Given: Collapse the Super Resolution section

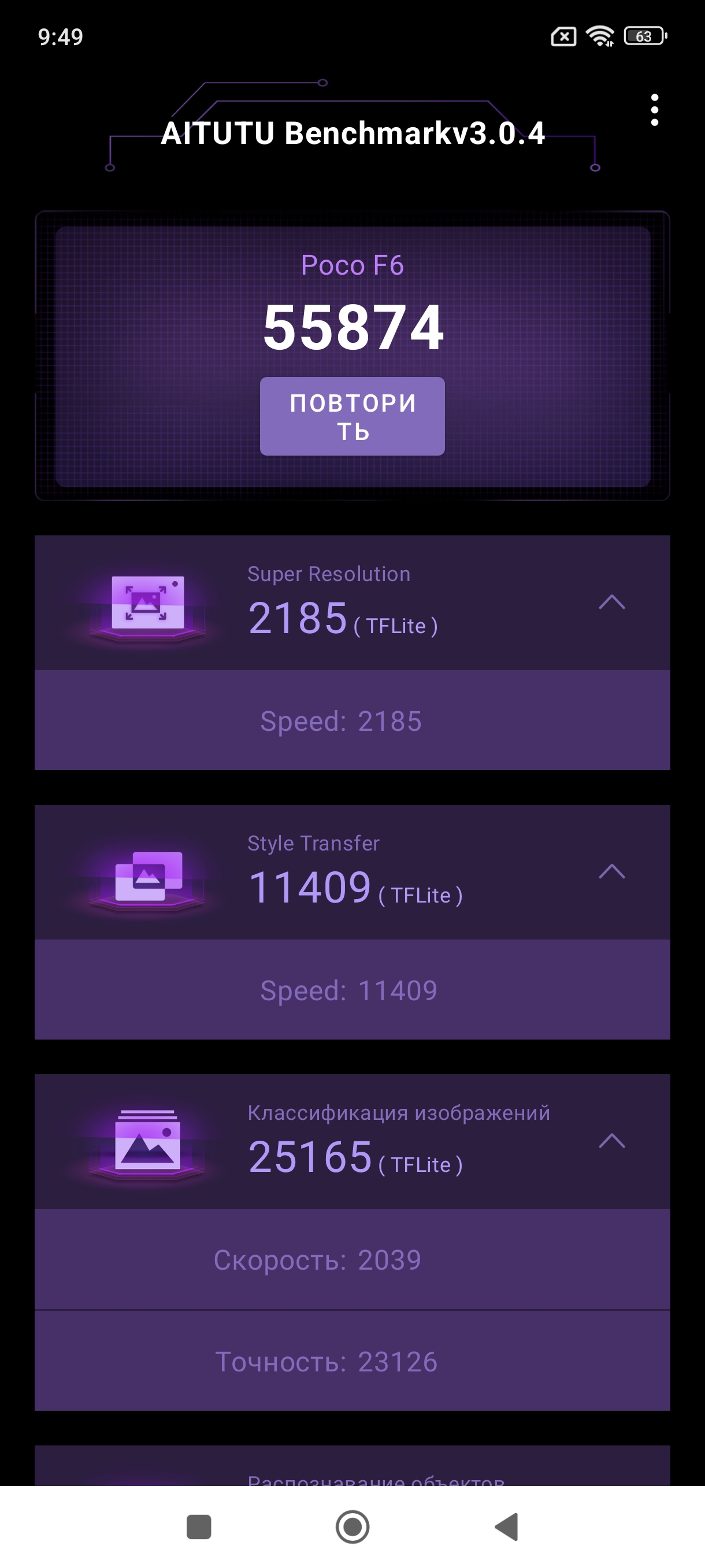Looking at the screenshot, I should pyautogui.click(x=611, y=602).
